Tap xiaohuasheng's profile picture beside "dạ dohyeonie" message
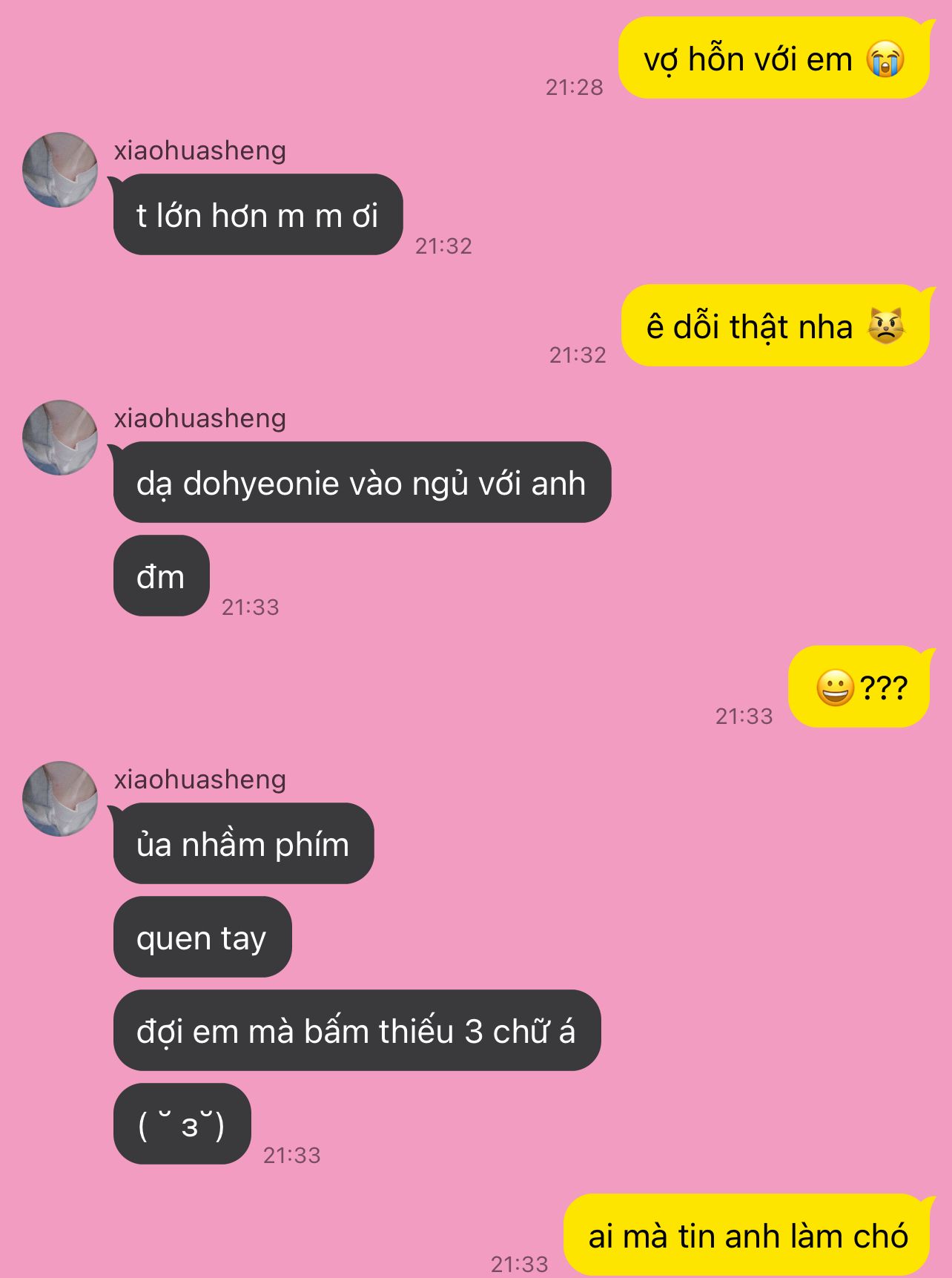This screenshot has width=952, height=1278. point(60,438)
